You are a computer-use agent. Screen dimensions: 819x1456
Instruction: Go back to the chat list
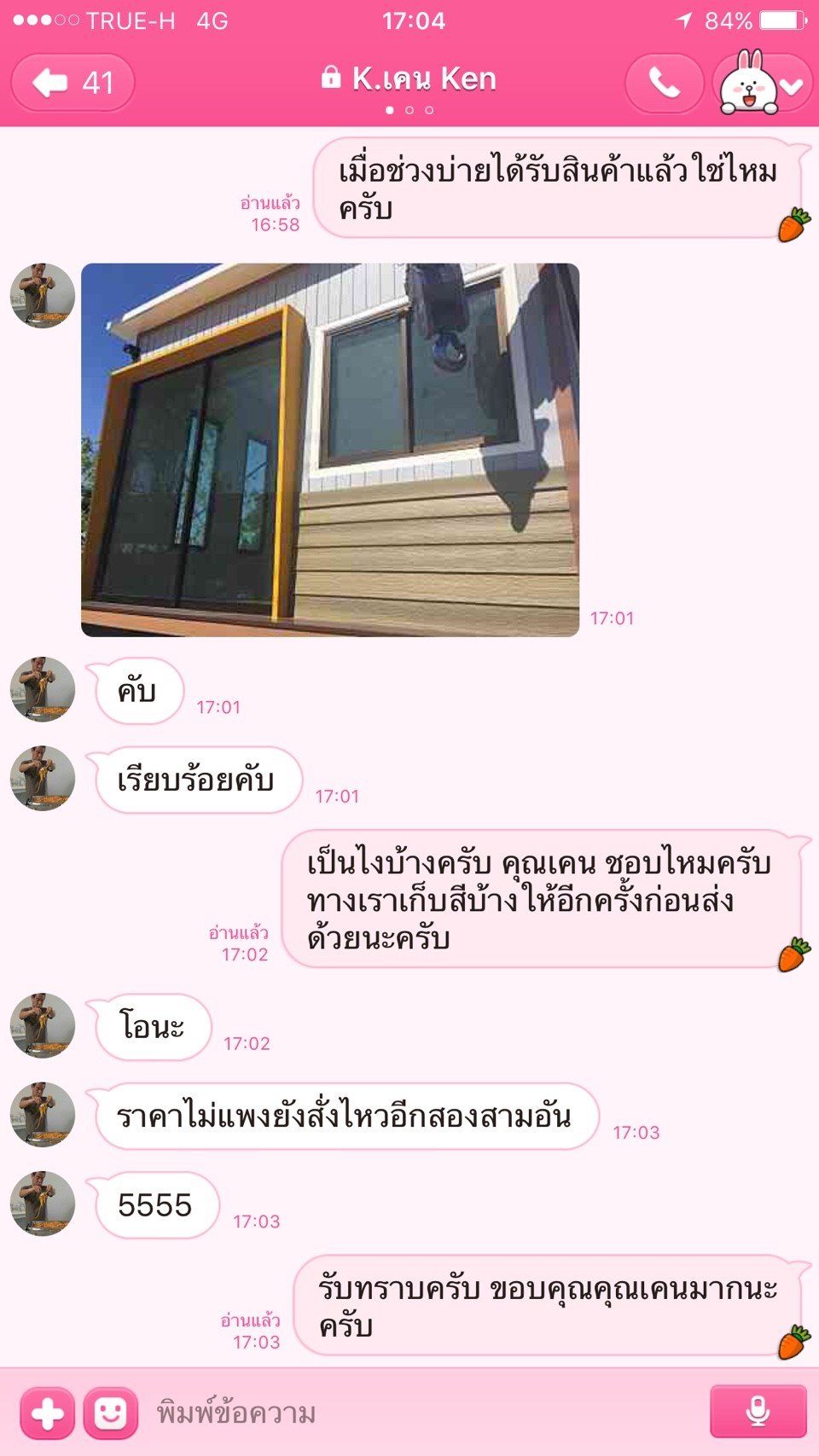point(73,83)
